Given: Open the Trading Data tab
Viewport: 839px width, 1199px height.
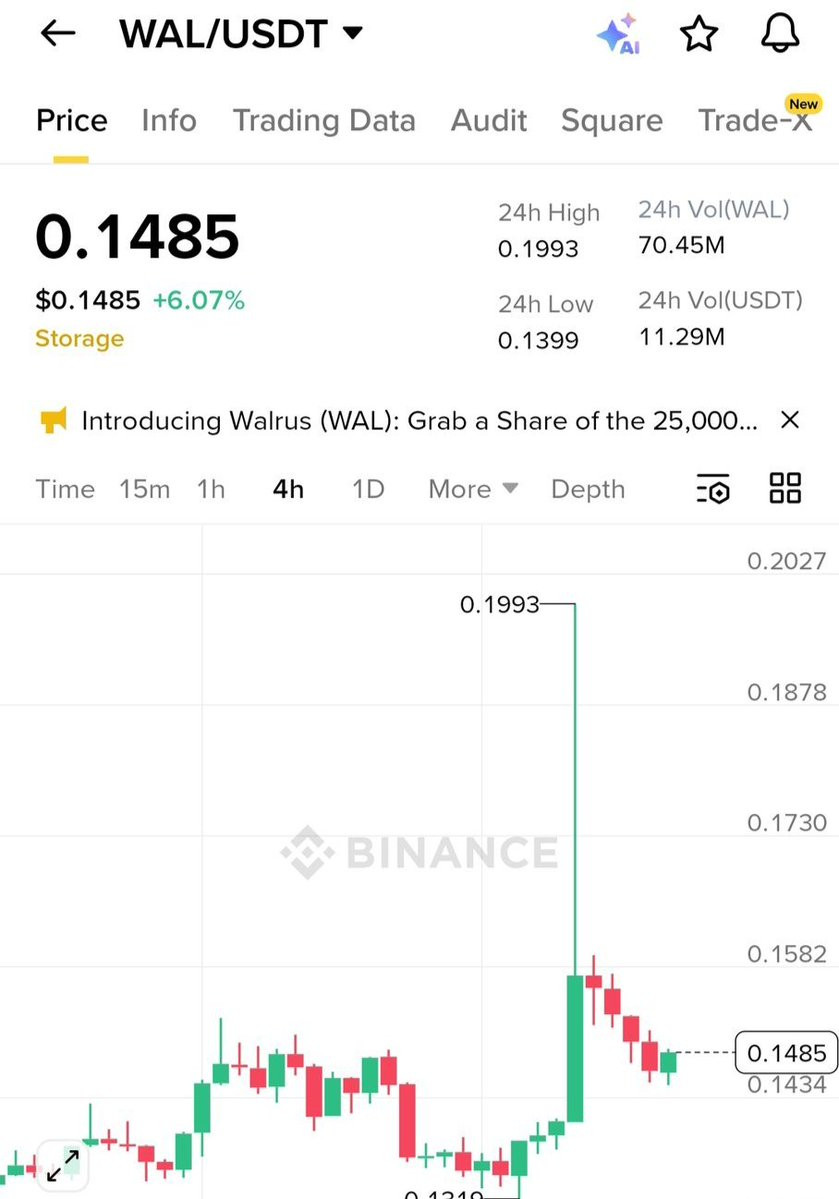Looking at the screenshot, I should pyautogui.click(x=324, y=121).
